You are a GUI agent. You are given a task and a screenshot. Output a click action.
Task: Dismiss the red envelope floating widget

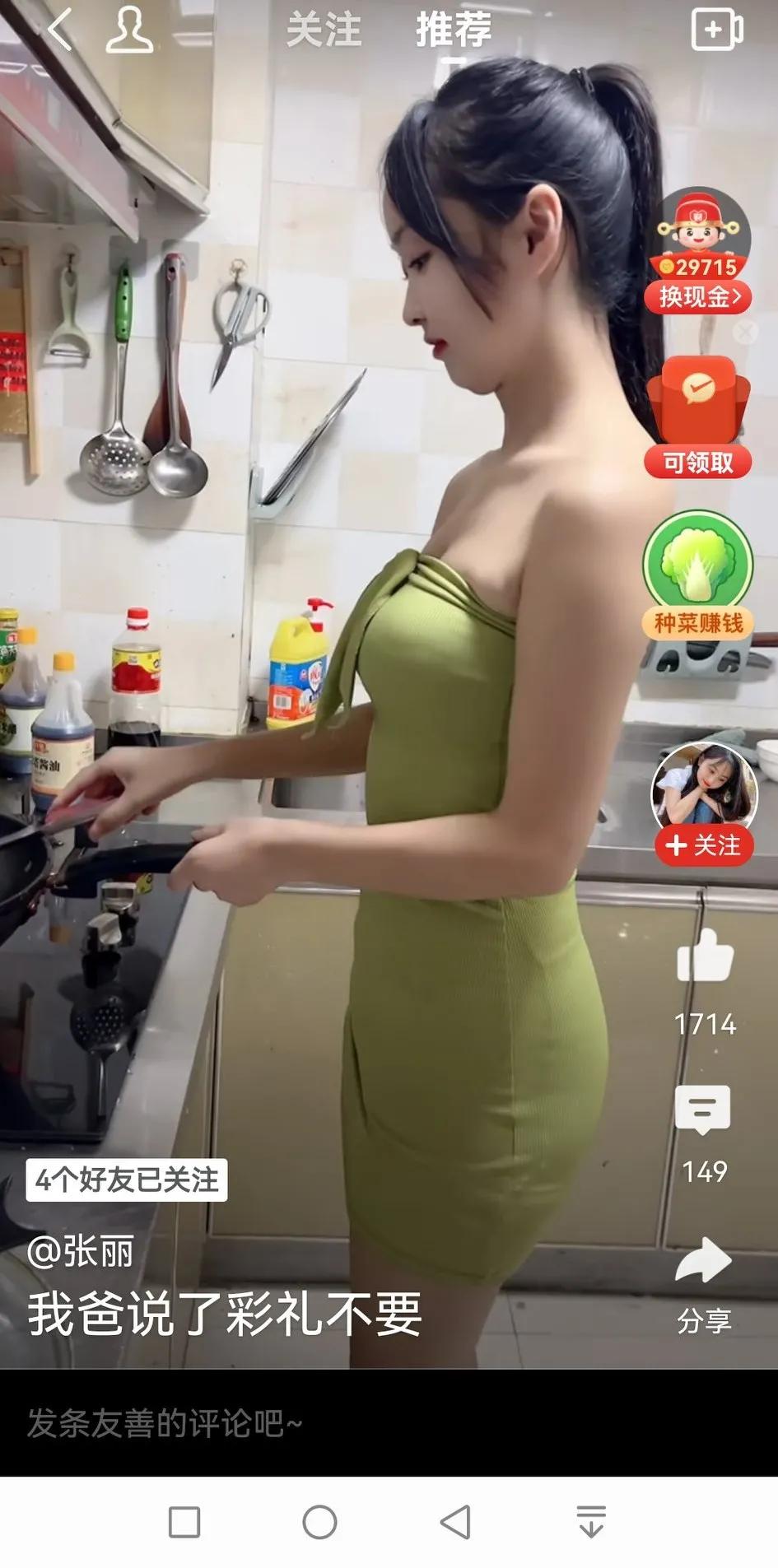[x=746, y=333]
